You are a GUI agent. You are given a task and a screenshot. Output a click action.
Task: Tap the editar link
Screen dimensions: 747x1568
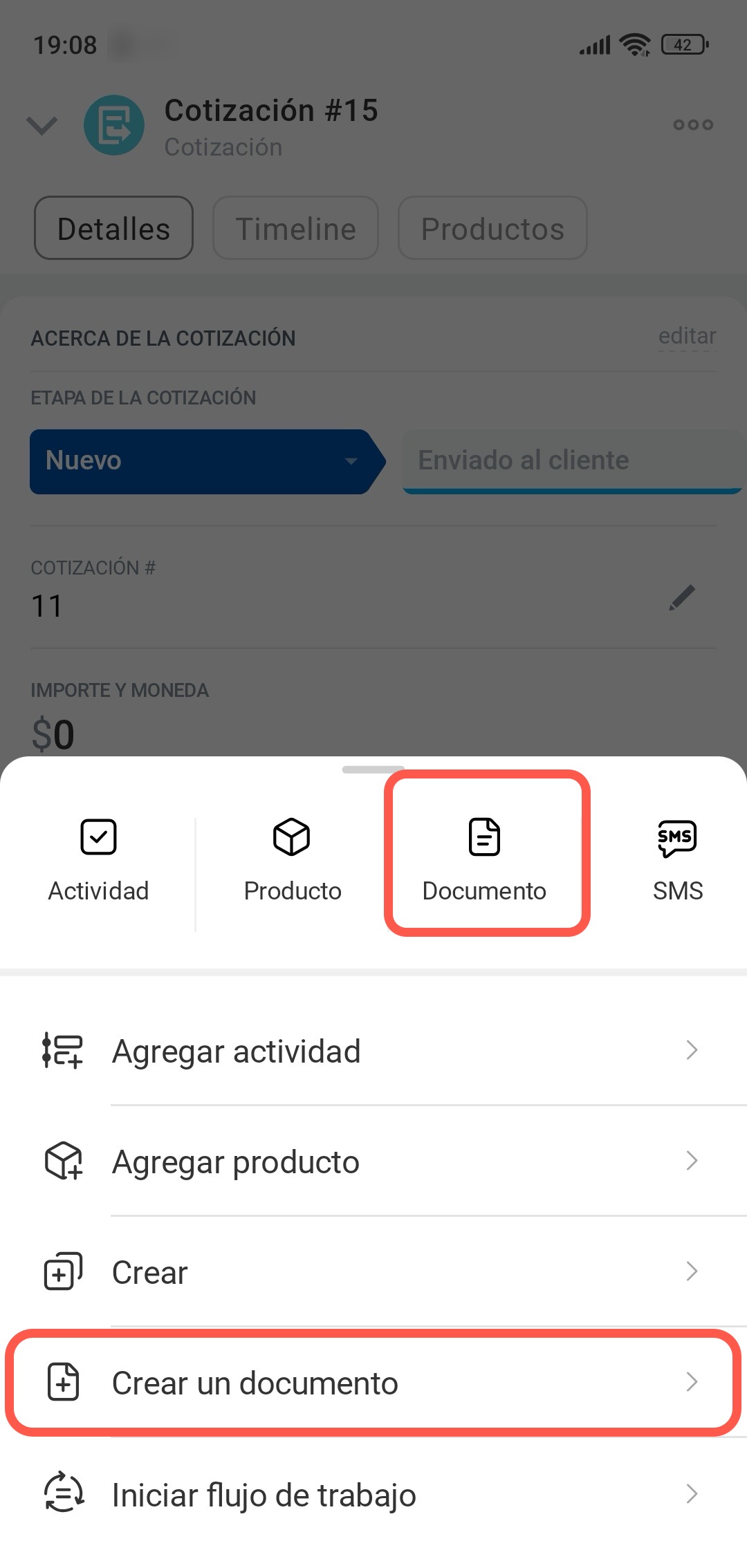point(687,336)
